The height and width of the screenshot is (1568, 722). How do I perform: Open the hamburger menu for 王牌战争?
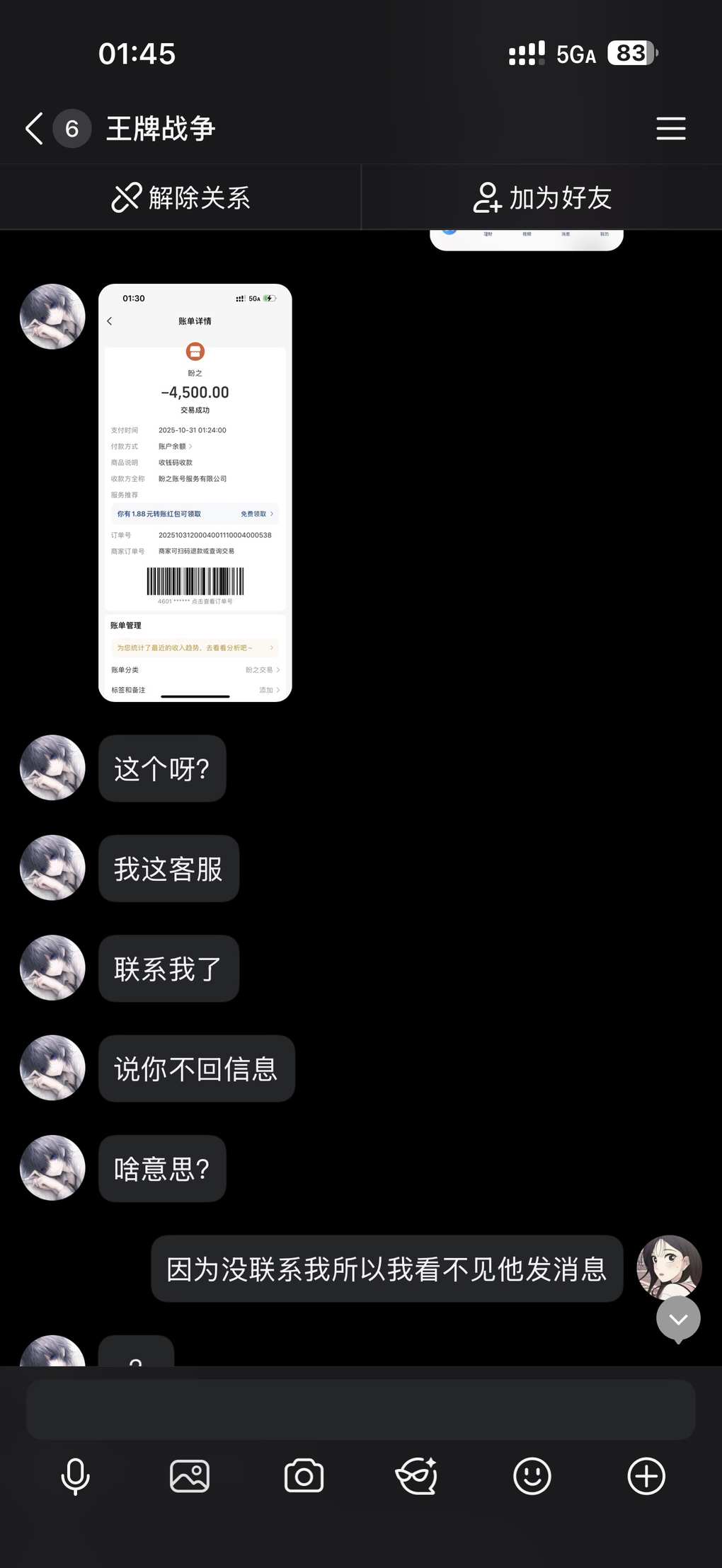pyautogui.click(x=670, y=129)
